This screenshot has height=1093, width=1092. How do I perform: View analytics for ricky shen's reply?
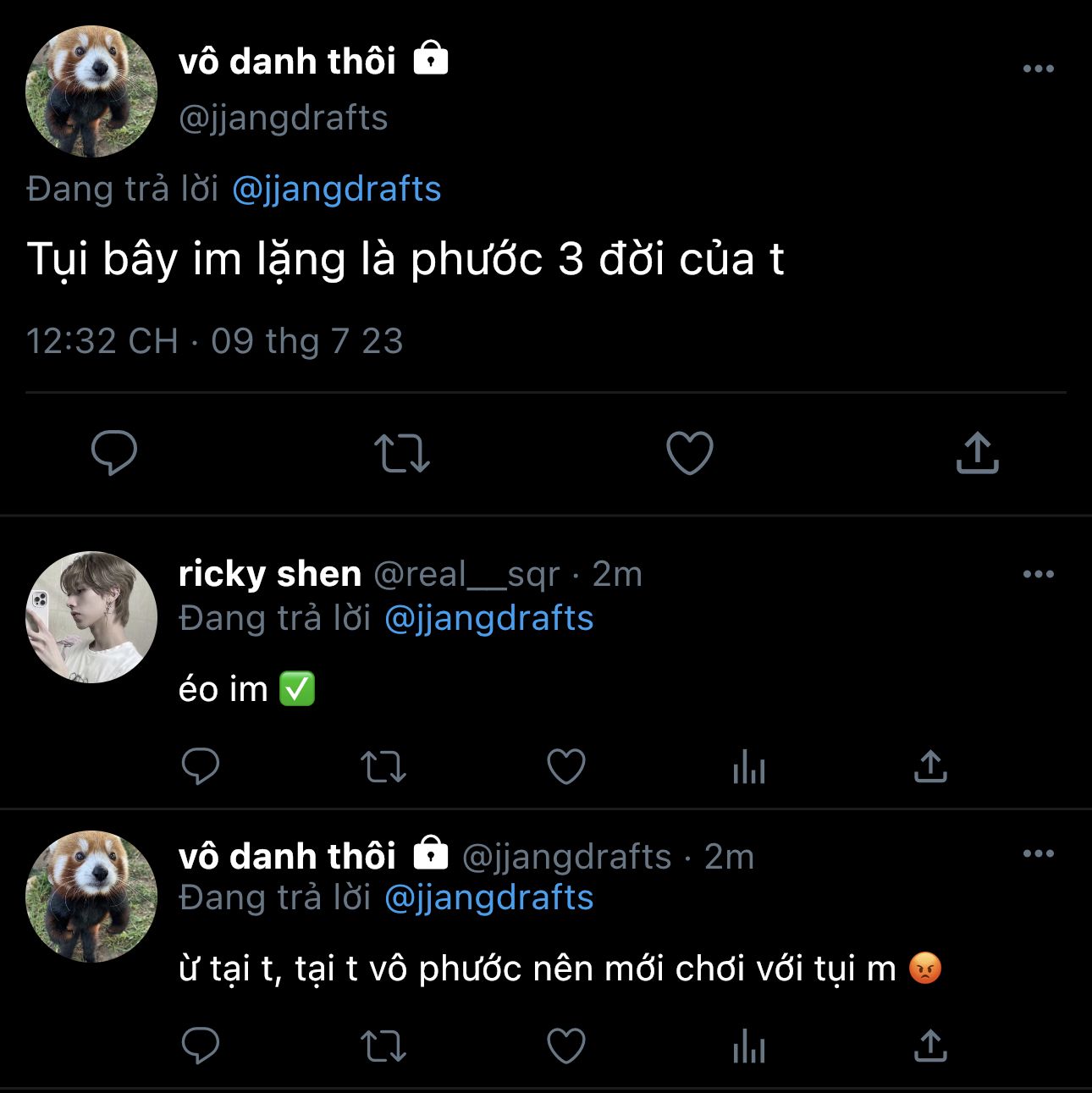749,767
